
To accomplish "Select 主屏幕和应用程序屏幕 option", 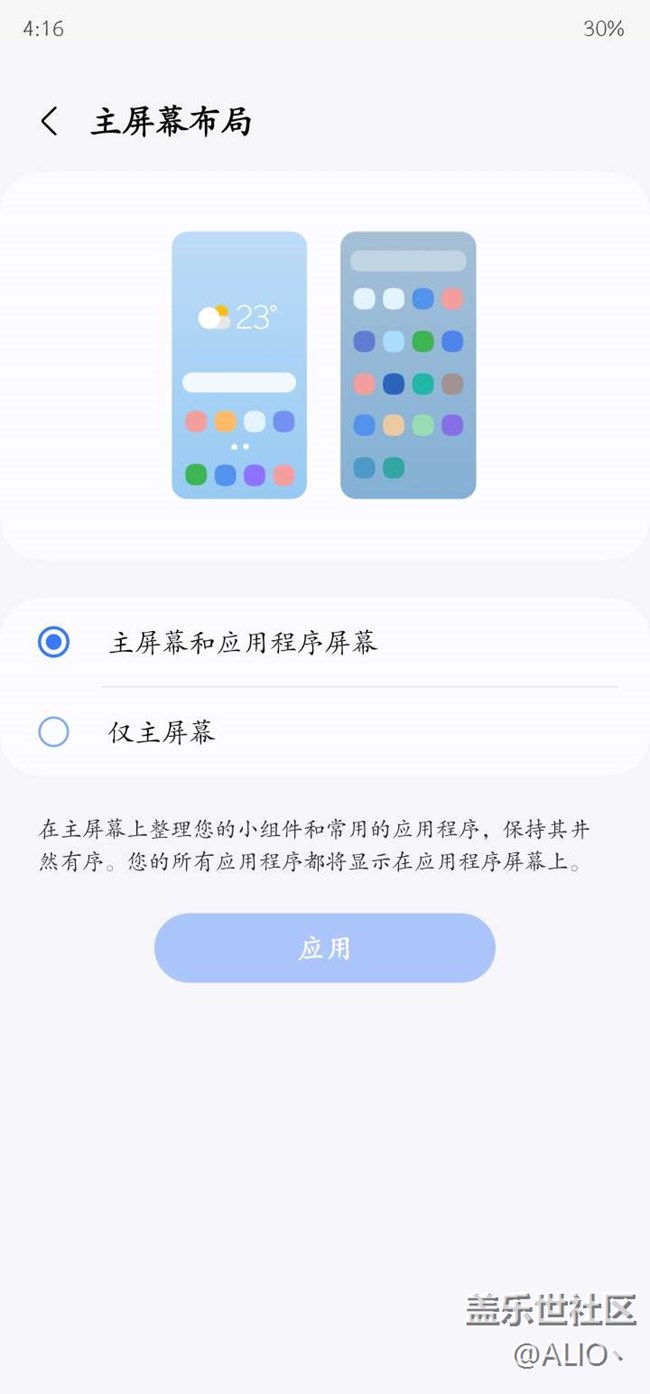I will (x=325, y=642).
